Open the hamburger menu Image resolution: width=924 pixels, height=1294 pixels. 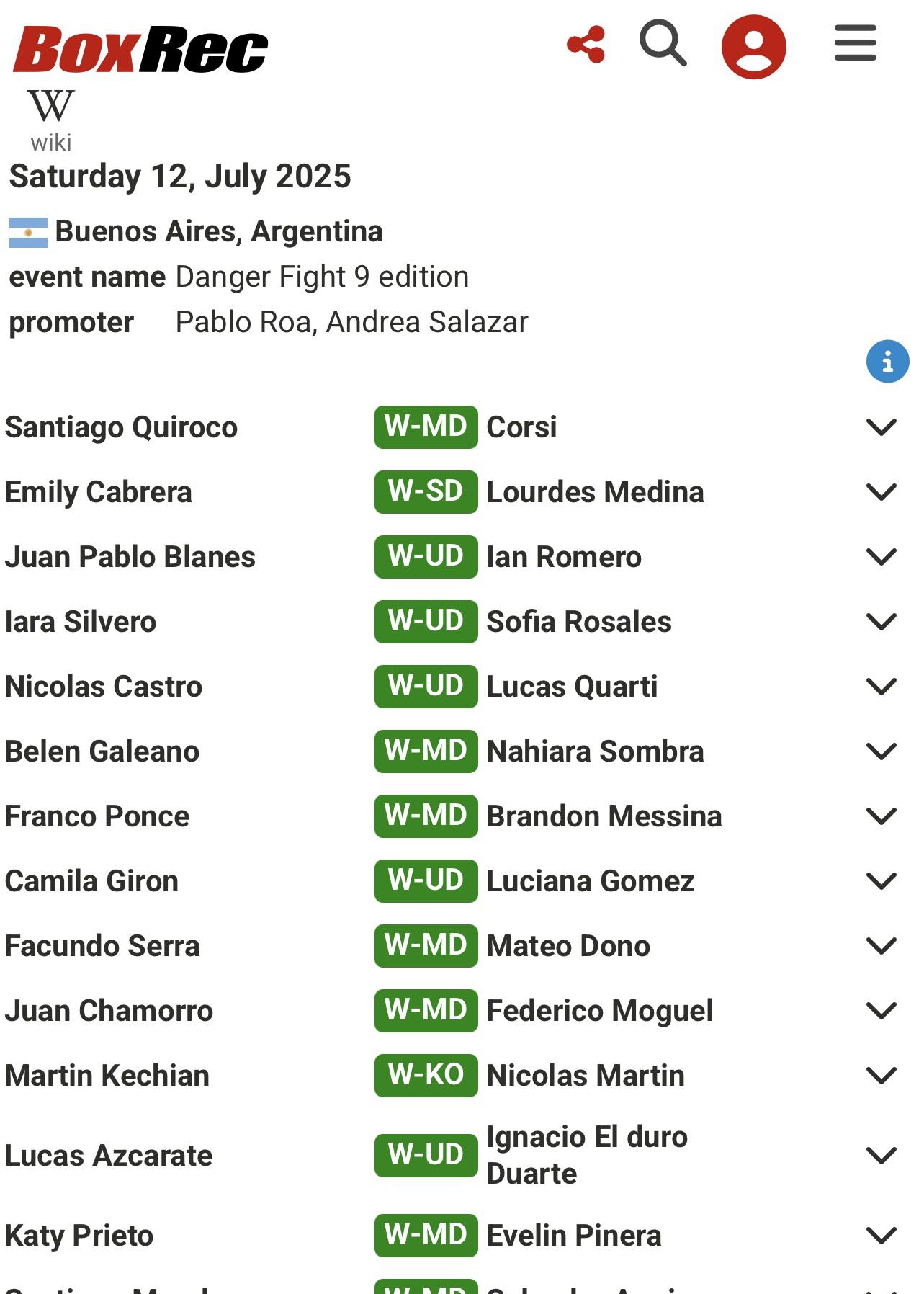pos(855,43)
